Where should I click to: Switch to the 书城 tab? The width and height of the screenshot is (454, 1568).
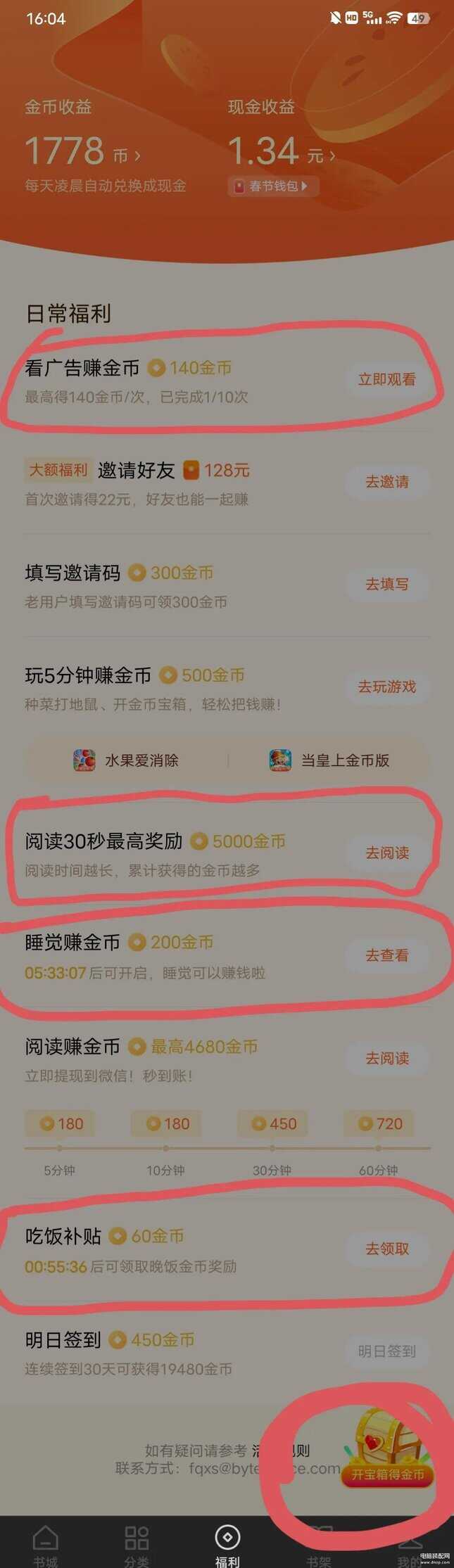click(x=46, y=1545)
